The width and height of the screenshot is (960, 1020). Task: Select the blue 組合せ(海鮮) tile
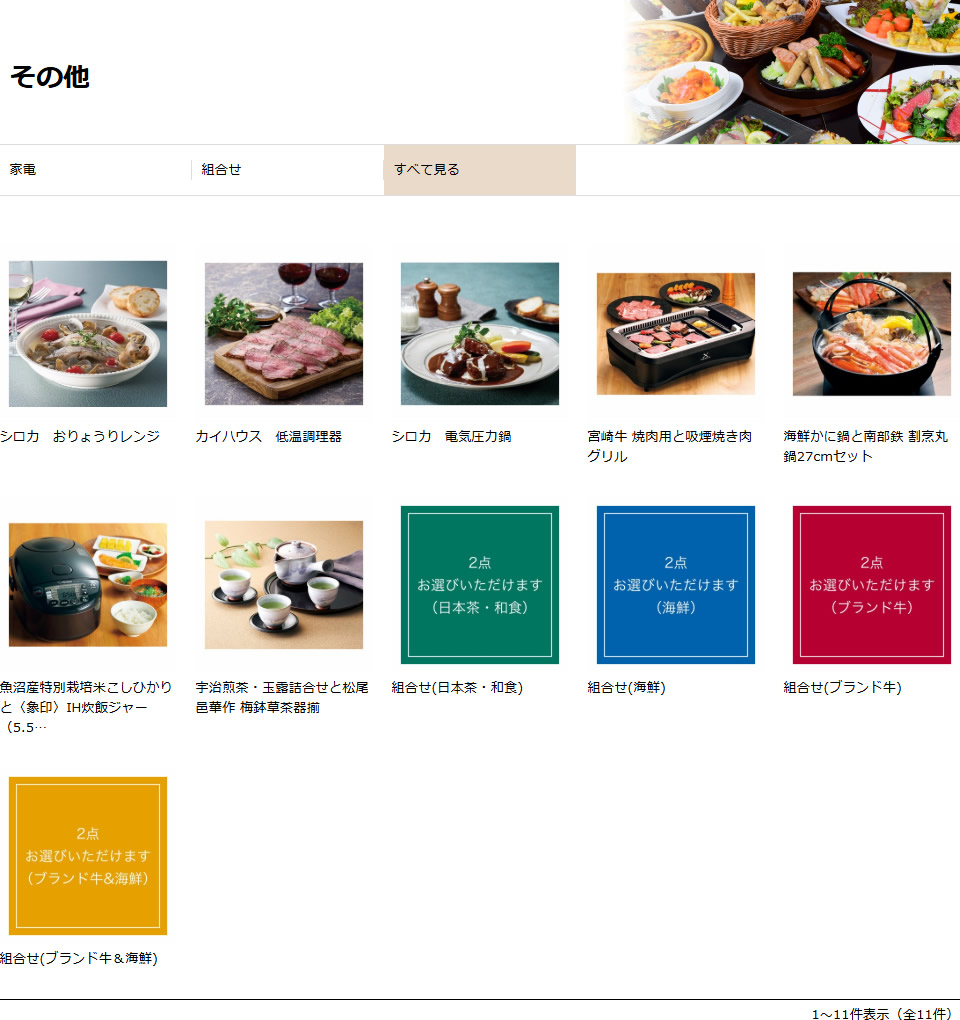point(676,585)
